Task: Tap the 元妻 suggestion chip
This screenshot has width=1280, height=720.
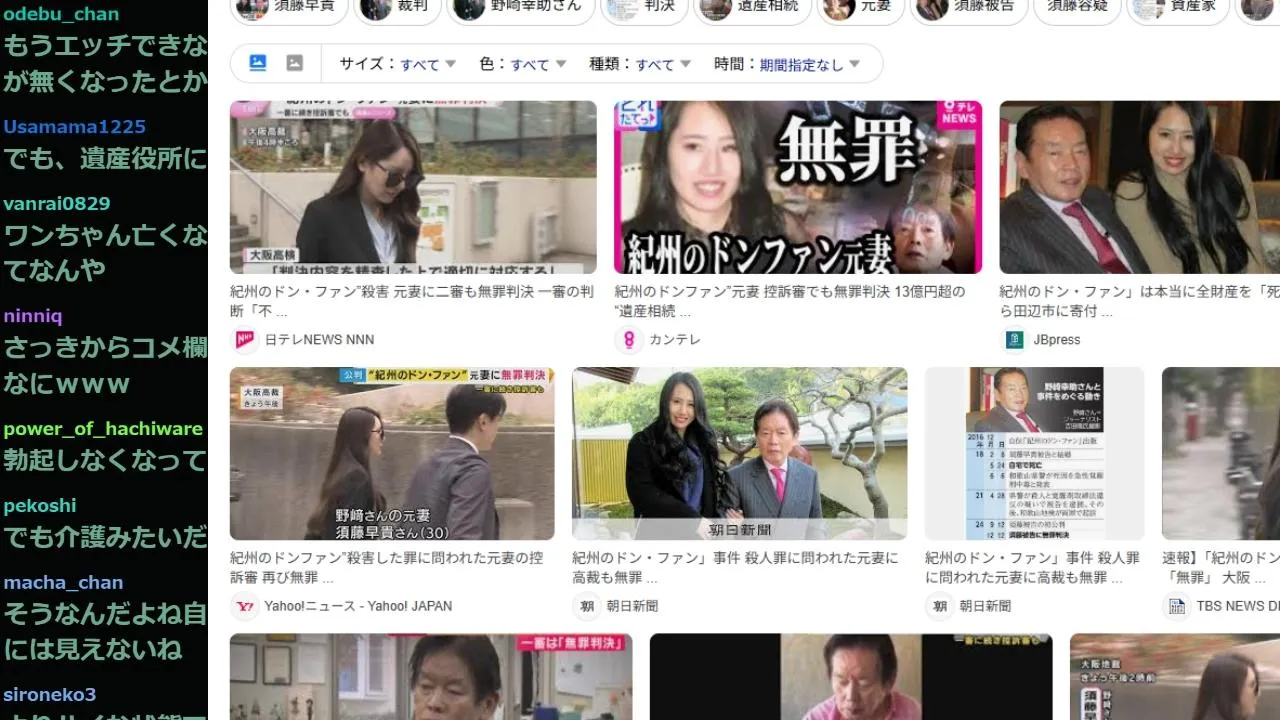Action: tap(860, 8)
